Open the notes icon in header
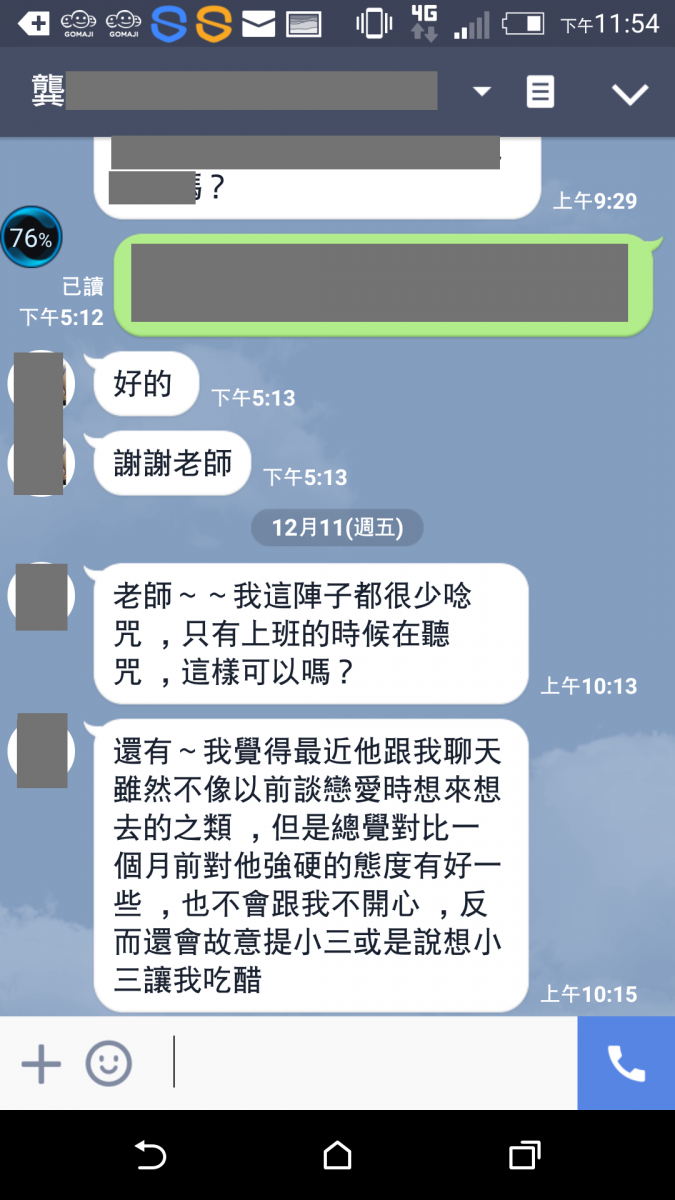Image resolution: width=675 pixels, height=1200 pixels. coord(540,93)
